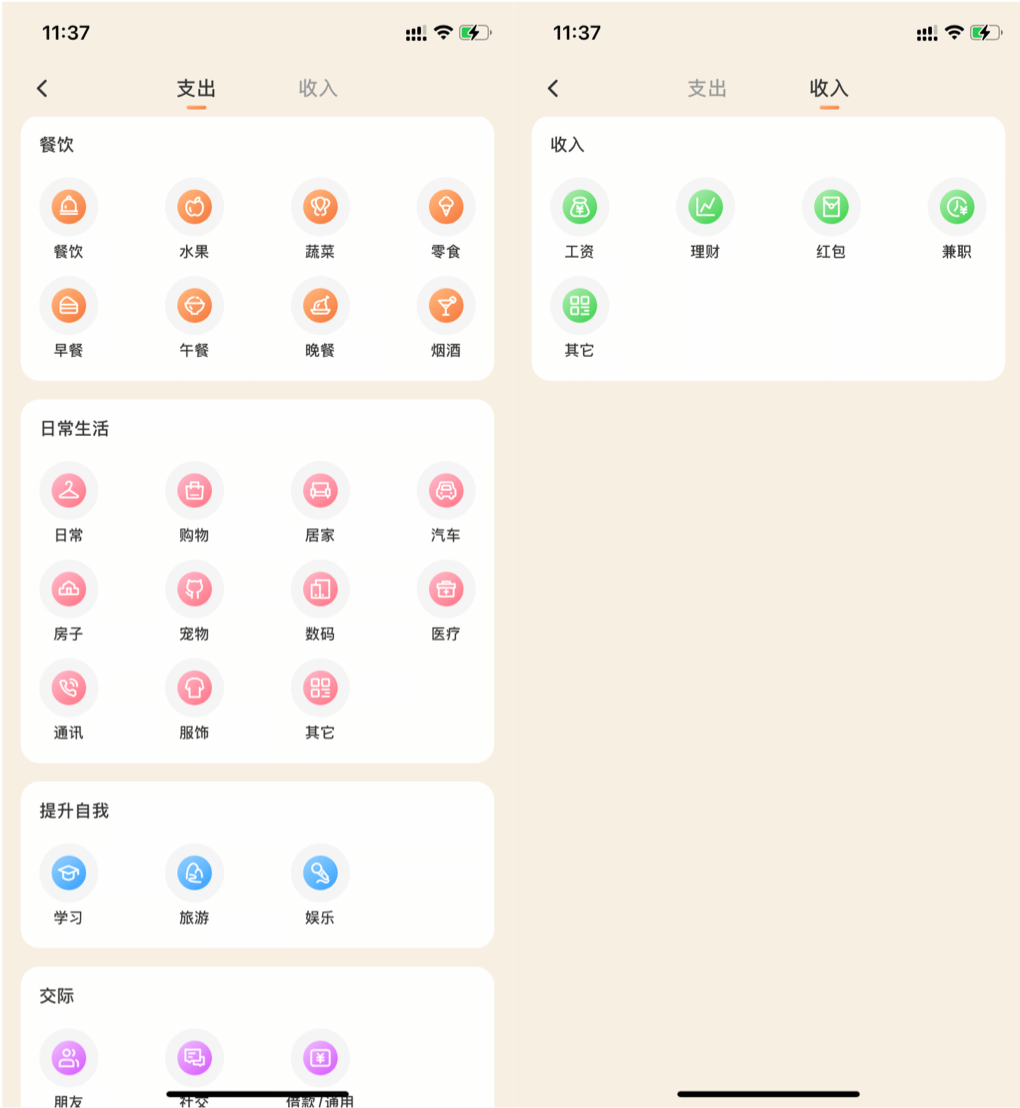Select the 水果 expense category

tap(194, 208)
